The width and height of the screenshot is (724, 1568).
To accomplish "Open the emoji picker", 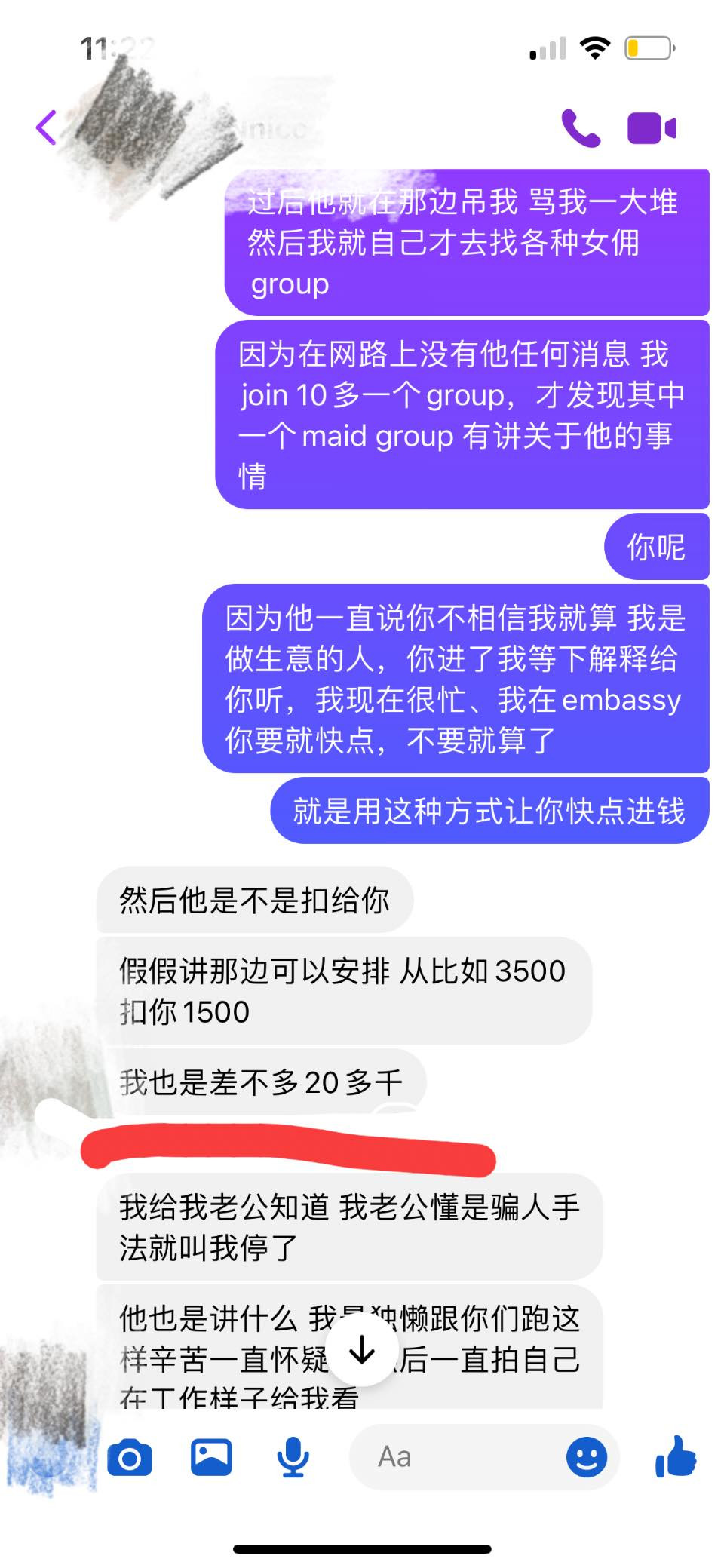I will pyautogui.click(x=587, y=1457).
